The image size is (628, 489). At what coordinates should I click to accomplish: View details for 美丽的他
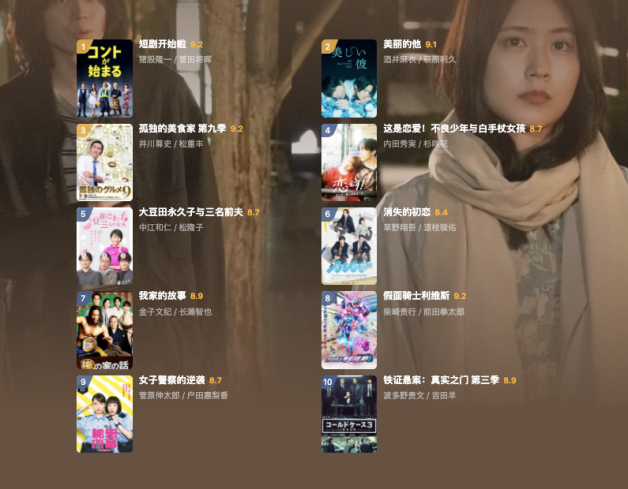tap(402, 45)
